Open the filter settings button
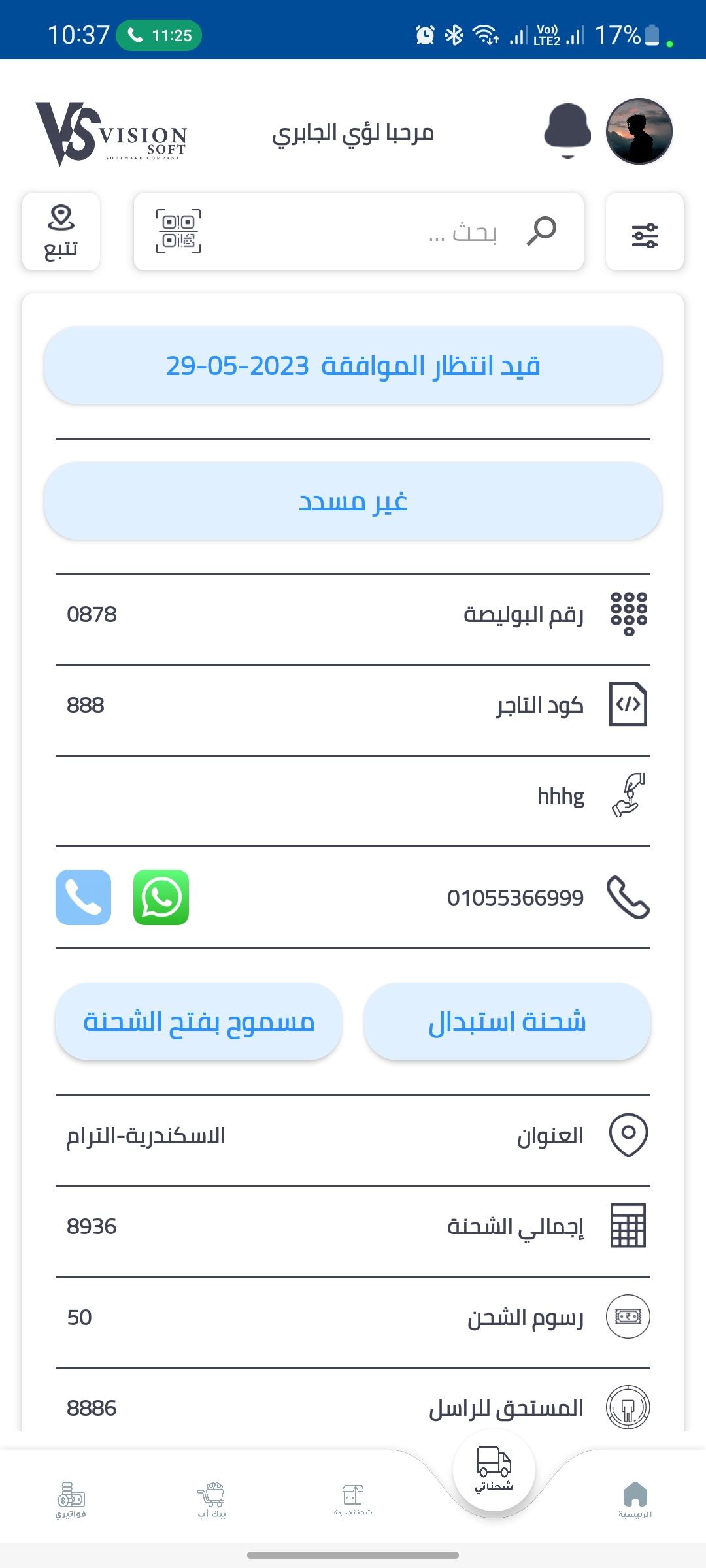The image size is (706, 1568). 645,232
